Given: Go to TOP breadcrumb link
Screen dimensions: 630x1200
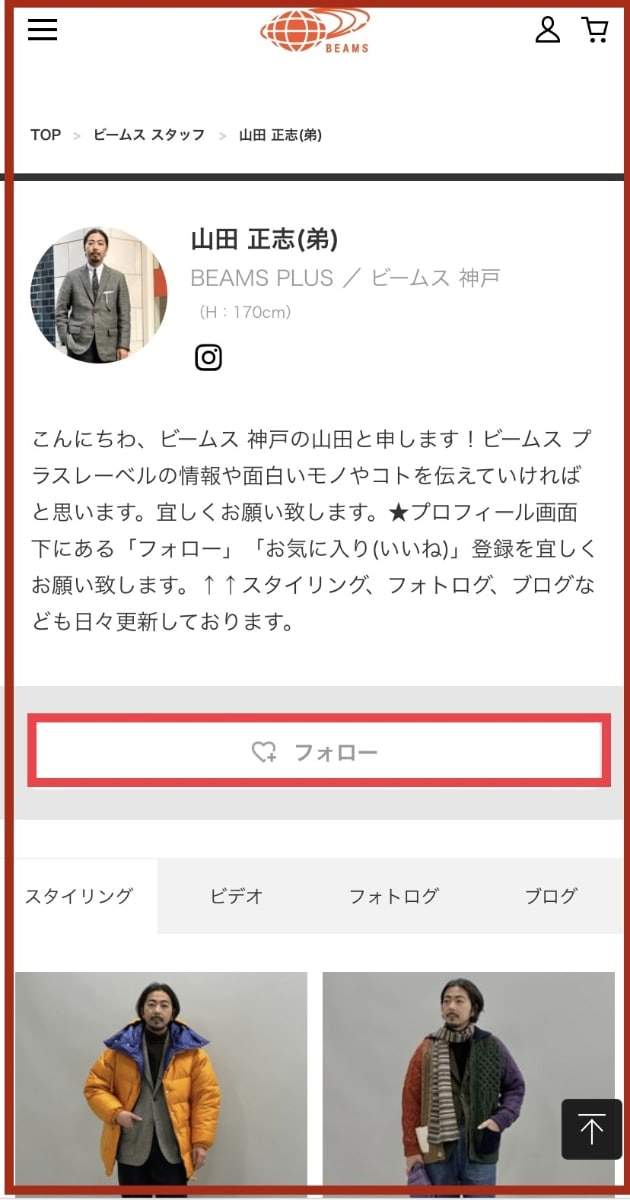Looking at the screenshot, I should (x=45, y=135).
